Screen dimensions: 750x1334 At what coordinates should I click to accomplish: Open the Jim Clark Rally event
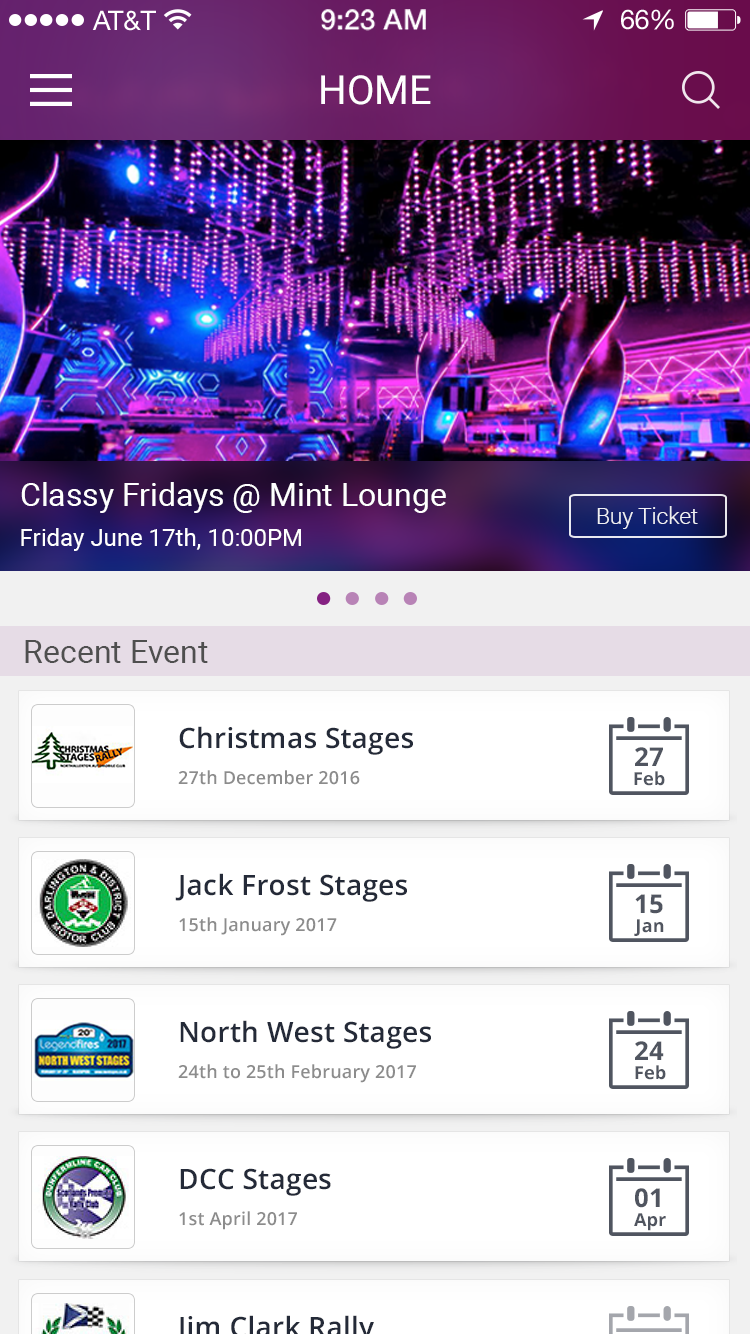pos(374,1315)
